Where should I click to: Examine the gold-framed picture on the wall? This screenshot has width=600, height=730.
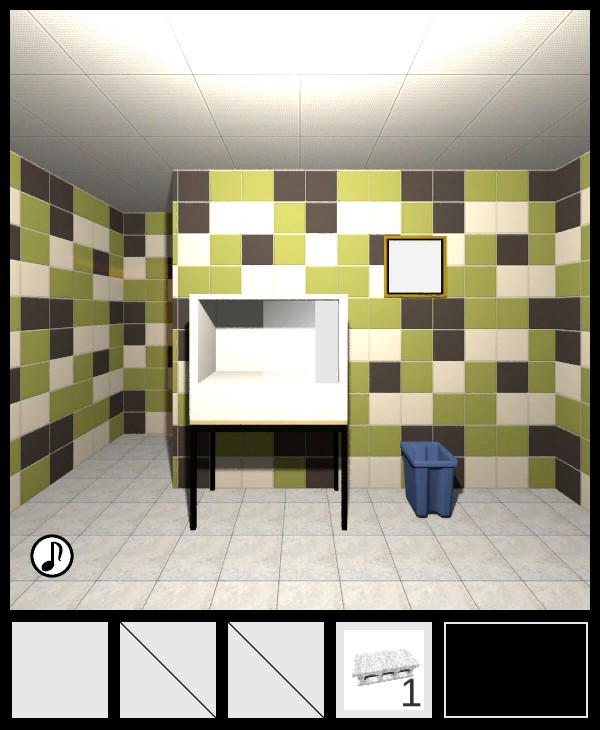click(415, 266)
